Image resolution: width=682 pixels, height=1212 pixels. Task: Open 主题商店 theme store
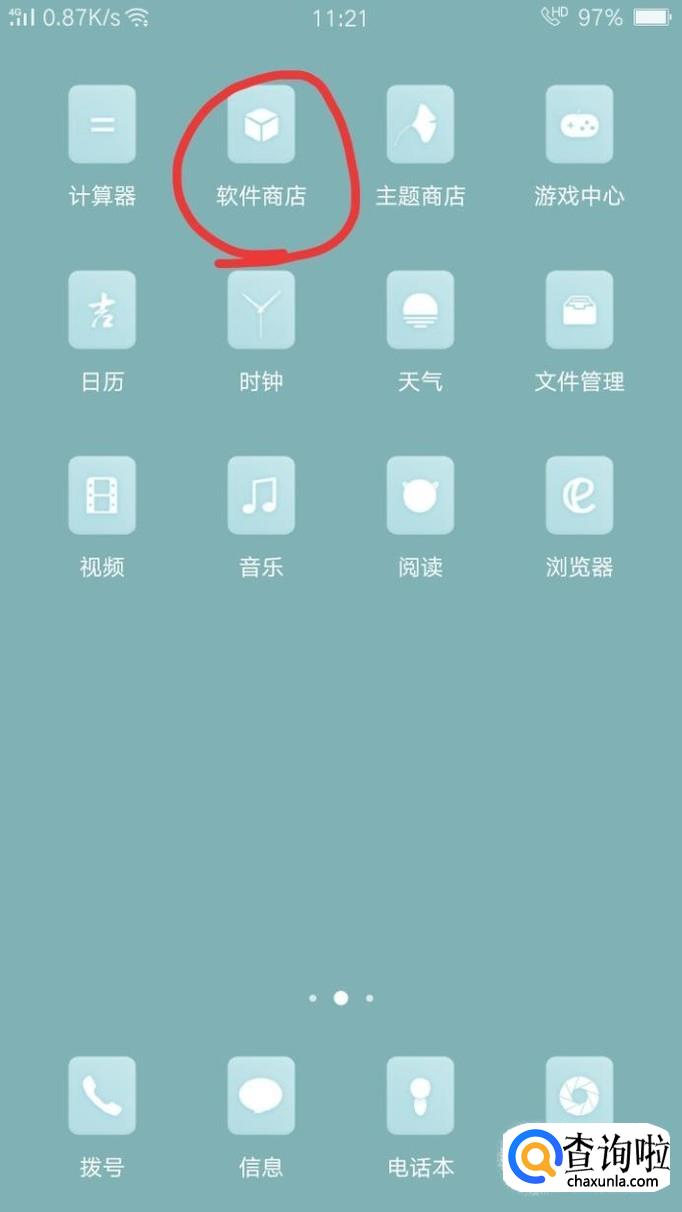tap(420, 125)
